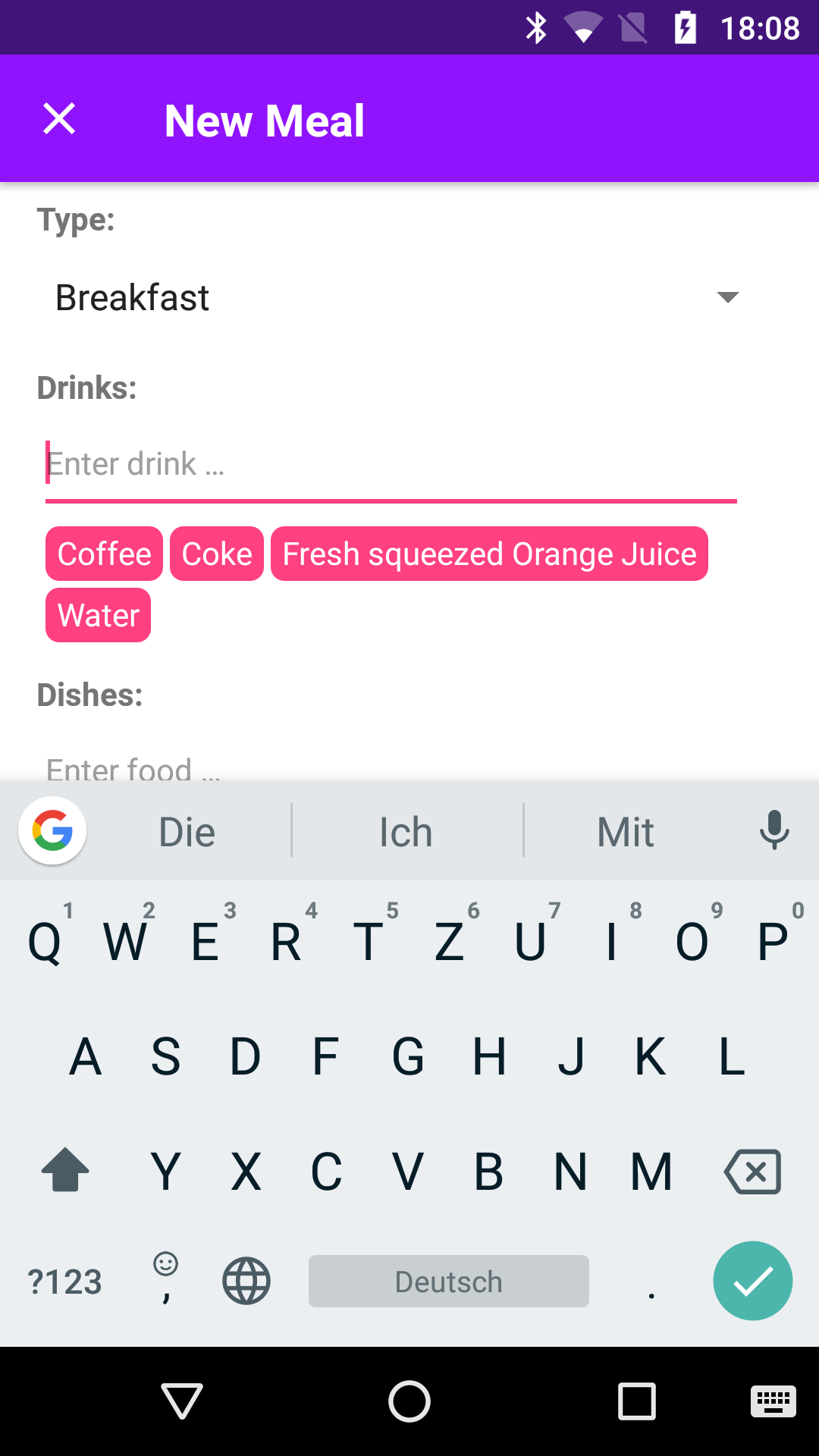Screen dimensions: 819x1456
Task: Go back using the navigation bar
Action: (182, 1401)
